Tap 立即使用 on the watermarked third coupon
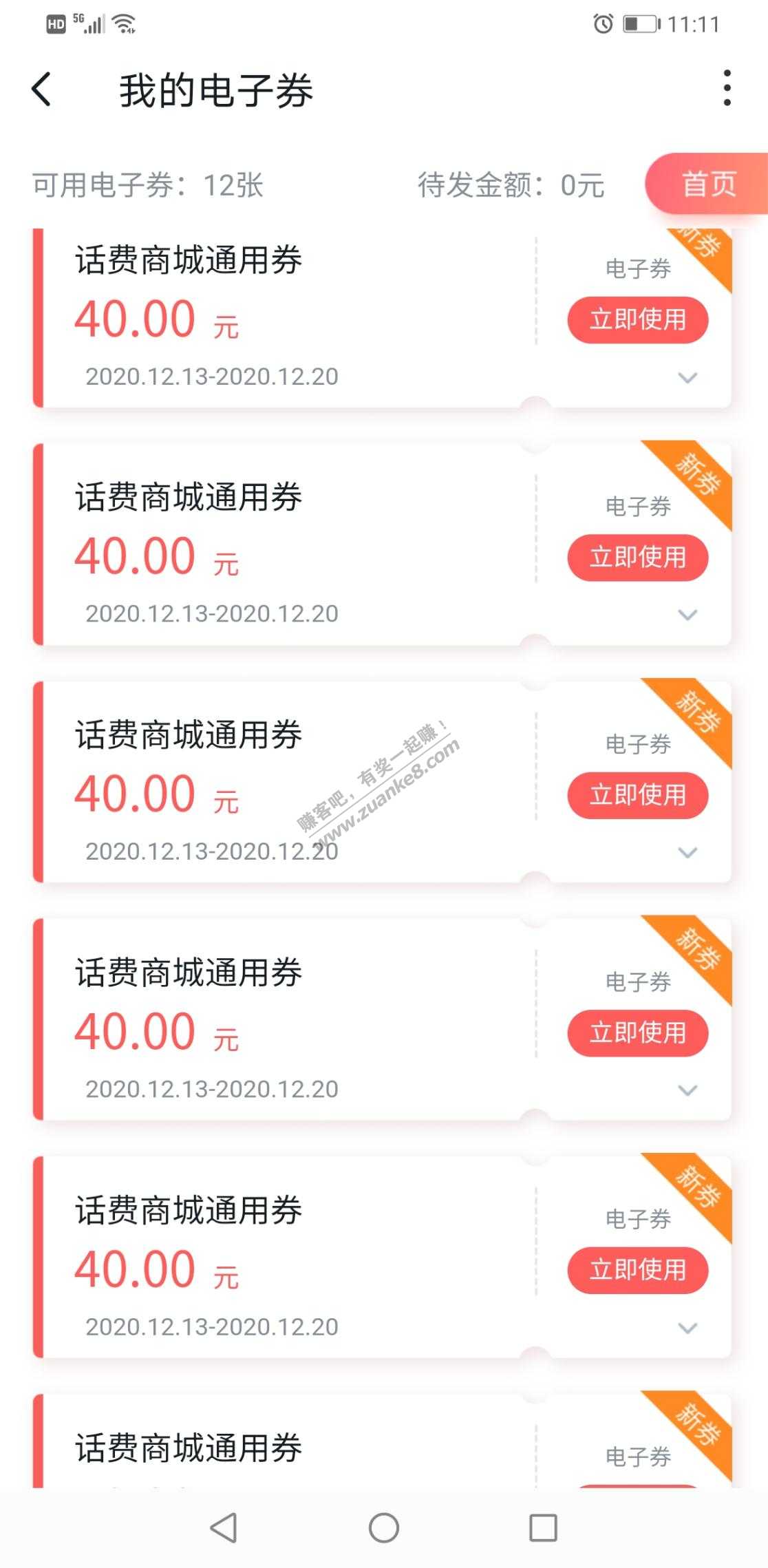Image resolution: width=768 pixels, height=1568 pixels. click(638, 795)
